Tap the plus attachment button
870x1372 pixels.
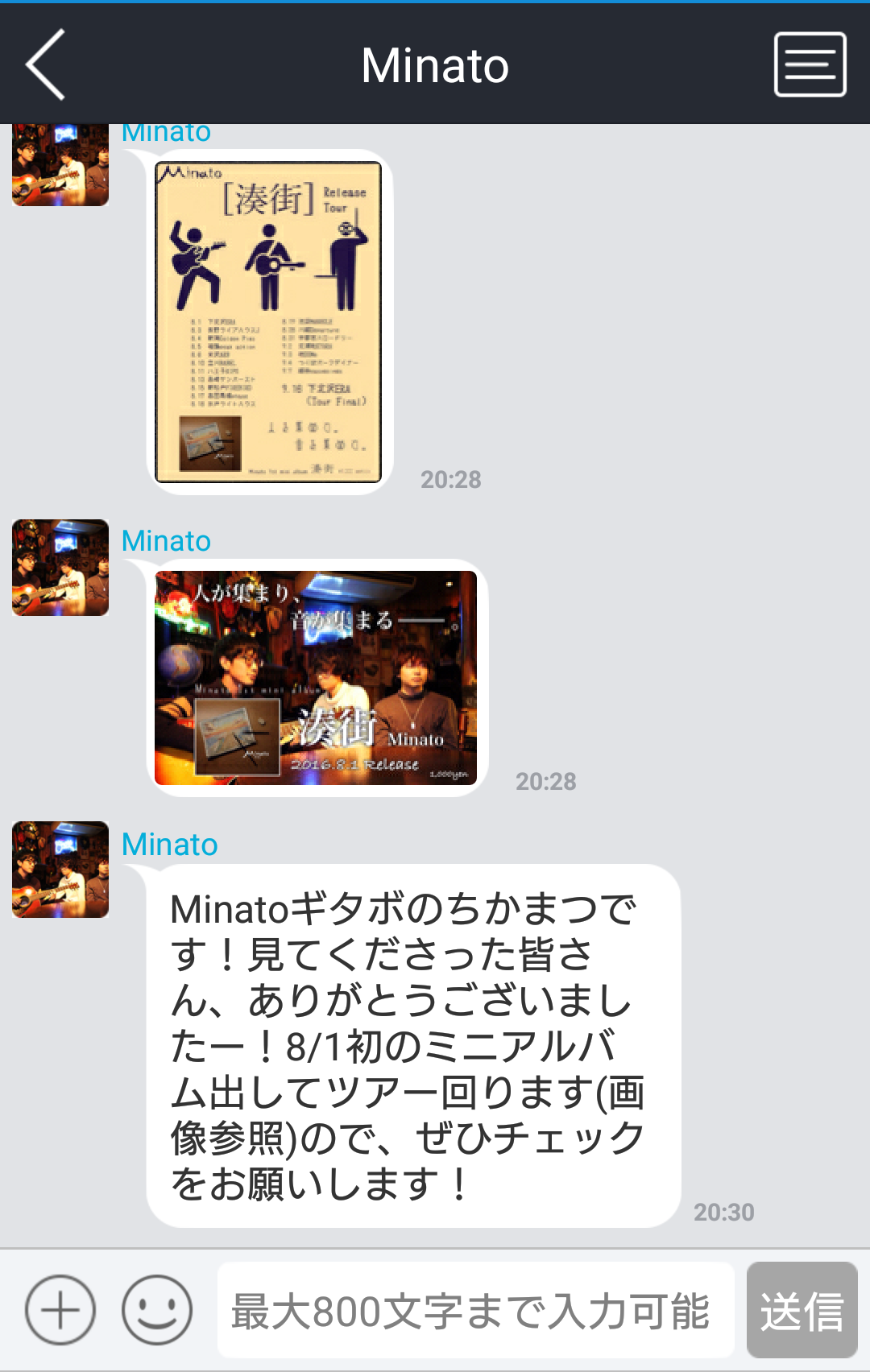click(60, 1310)
